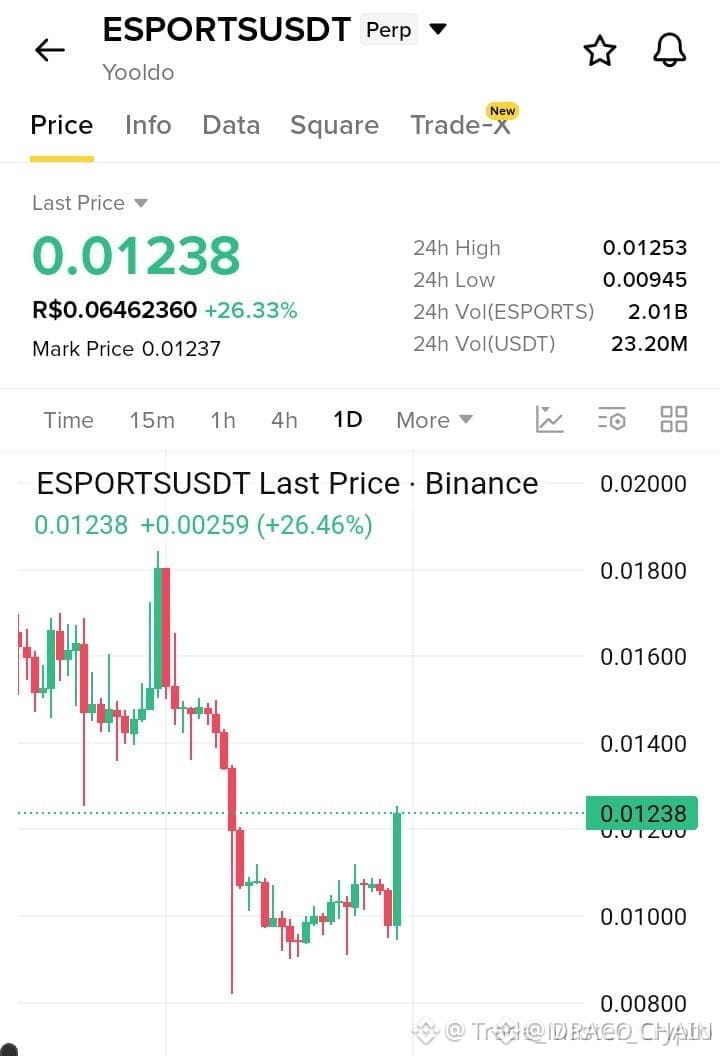Open the chart layout grid icon
Image resolution: width=720 pixels, height=1056 pixels.
(x=674, y=419)
